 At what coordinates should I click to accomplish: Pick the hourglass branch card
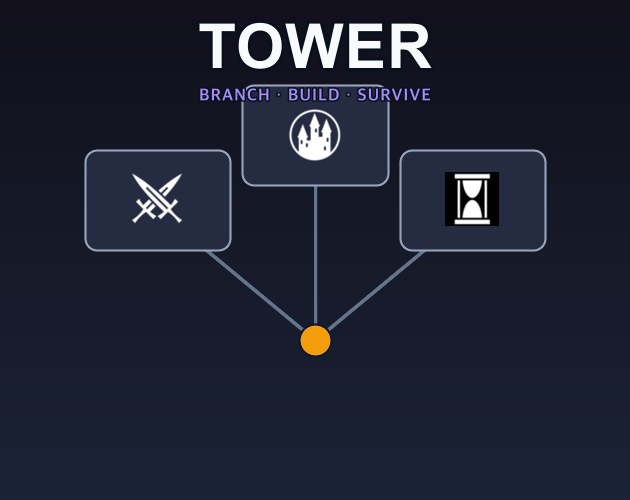[473, 200]
